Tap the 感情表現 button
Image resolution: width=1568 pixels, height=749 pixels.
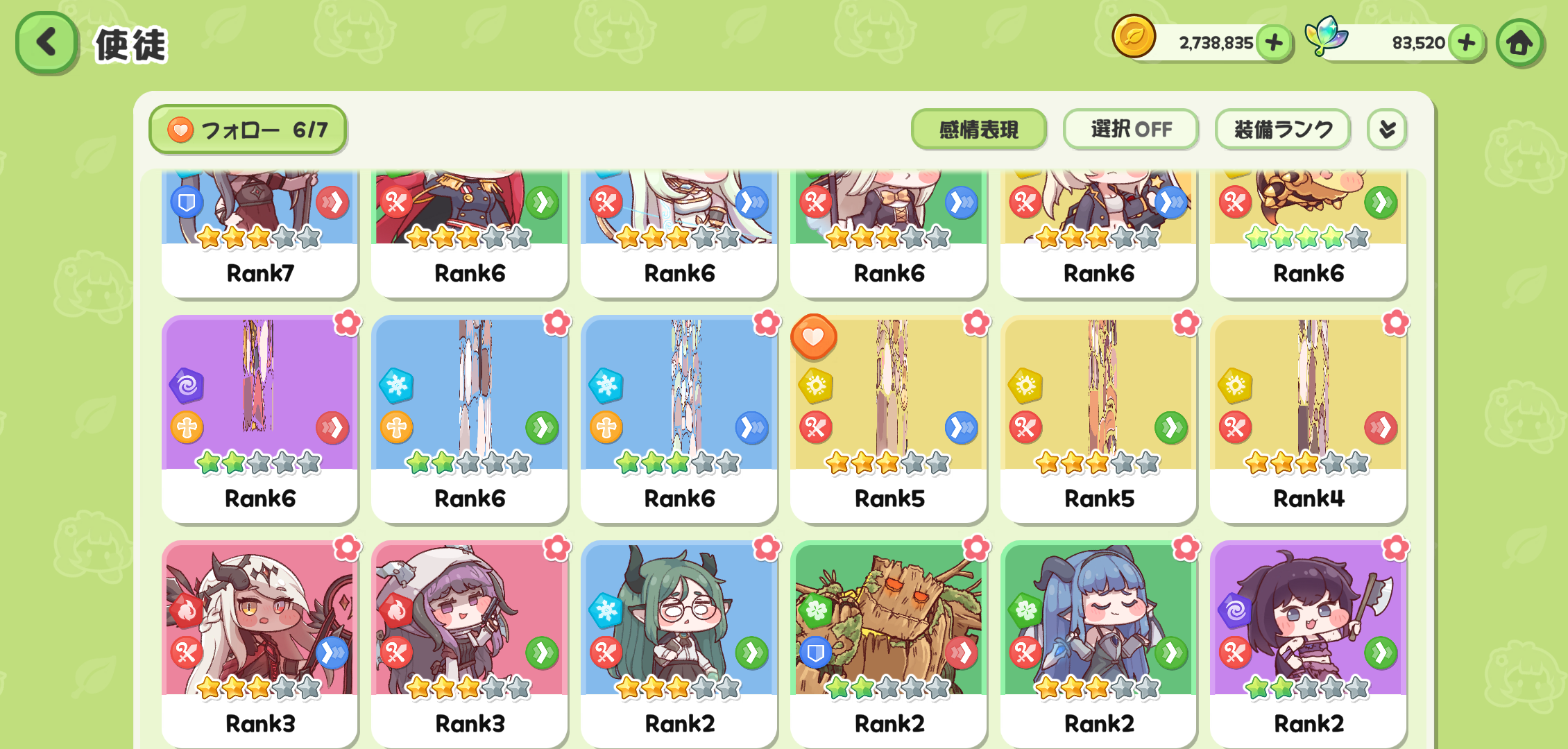[x=978, y=130]
